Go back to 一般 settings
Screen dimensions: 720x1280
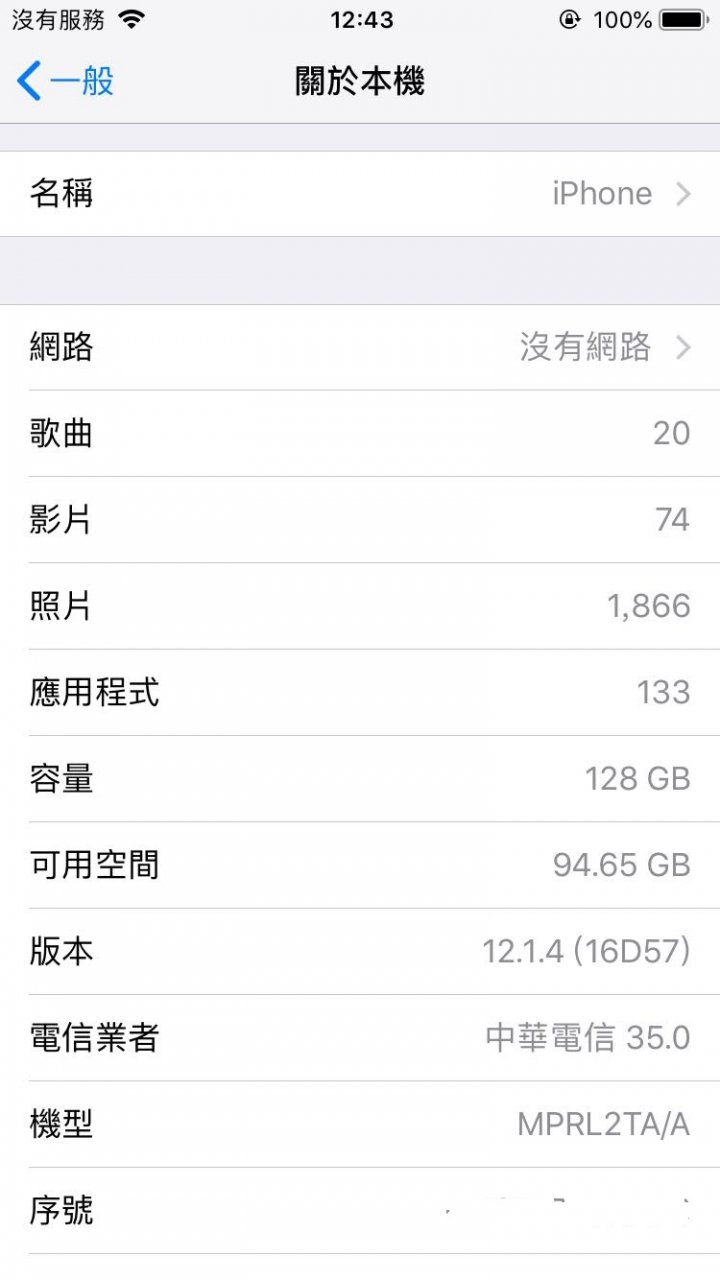[x=66, y=81]
